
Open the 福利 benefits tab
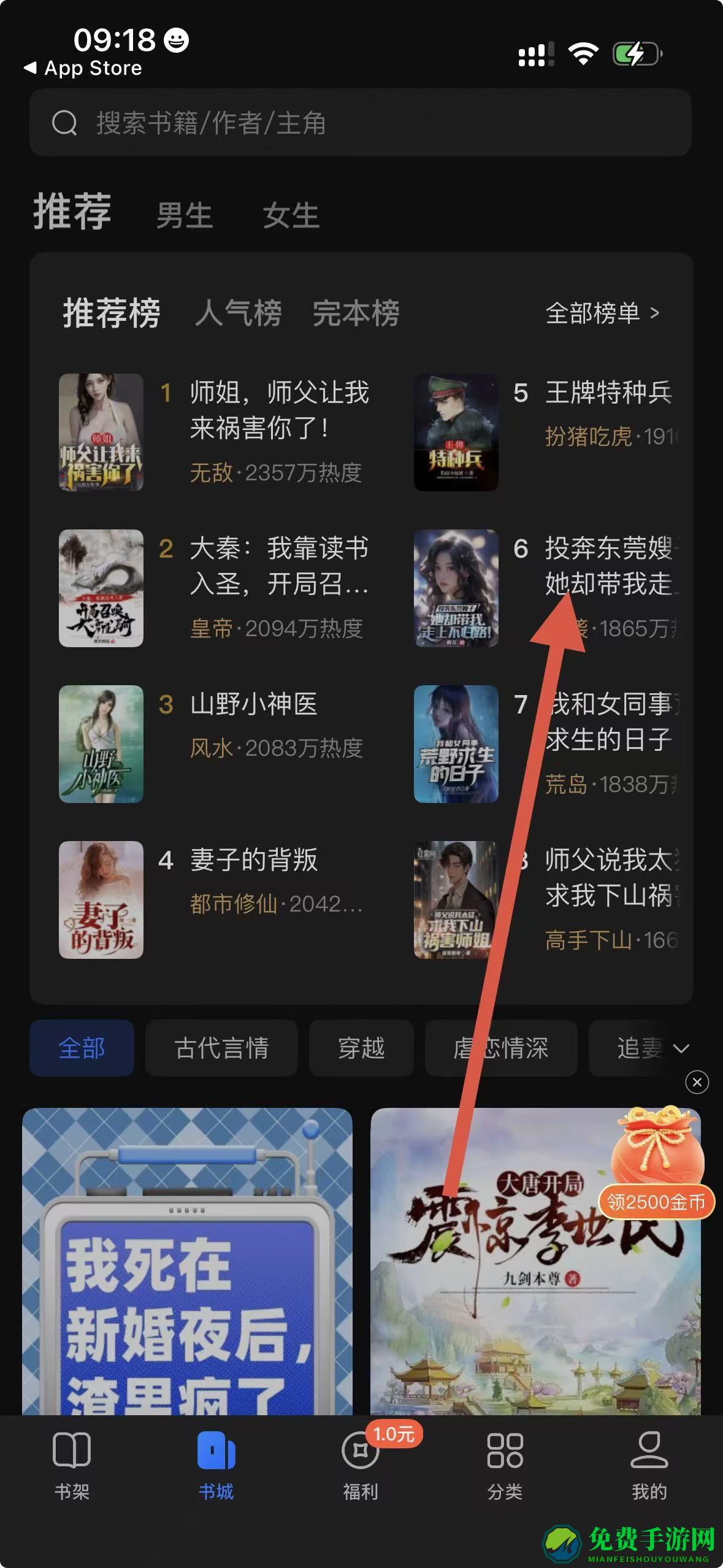coord(361,1466)
